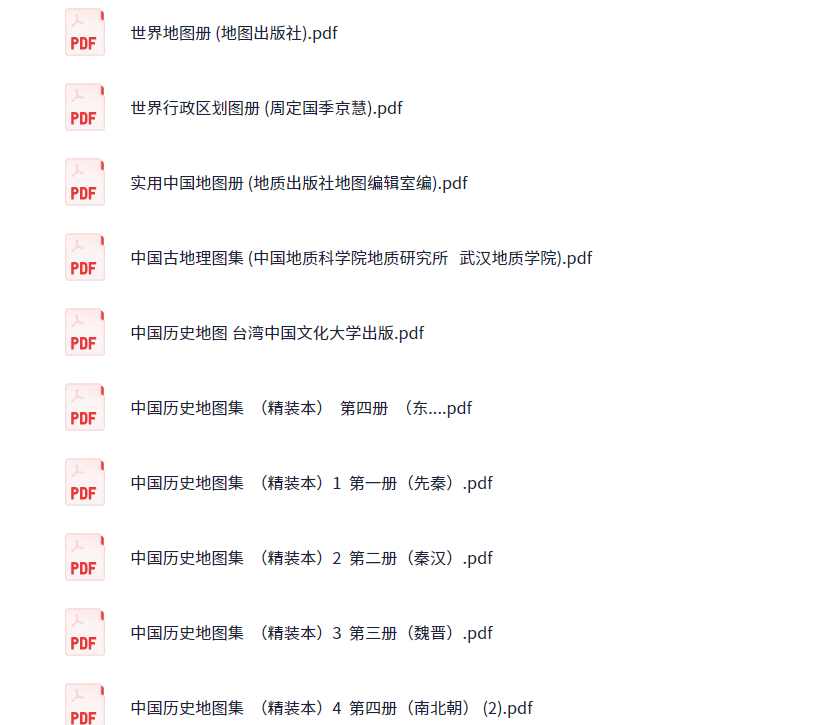Open 中国历史地图集 第一册（先秦）.pdf

pos(311,483)
